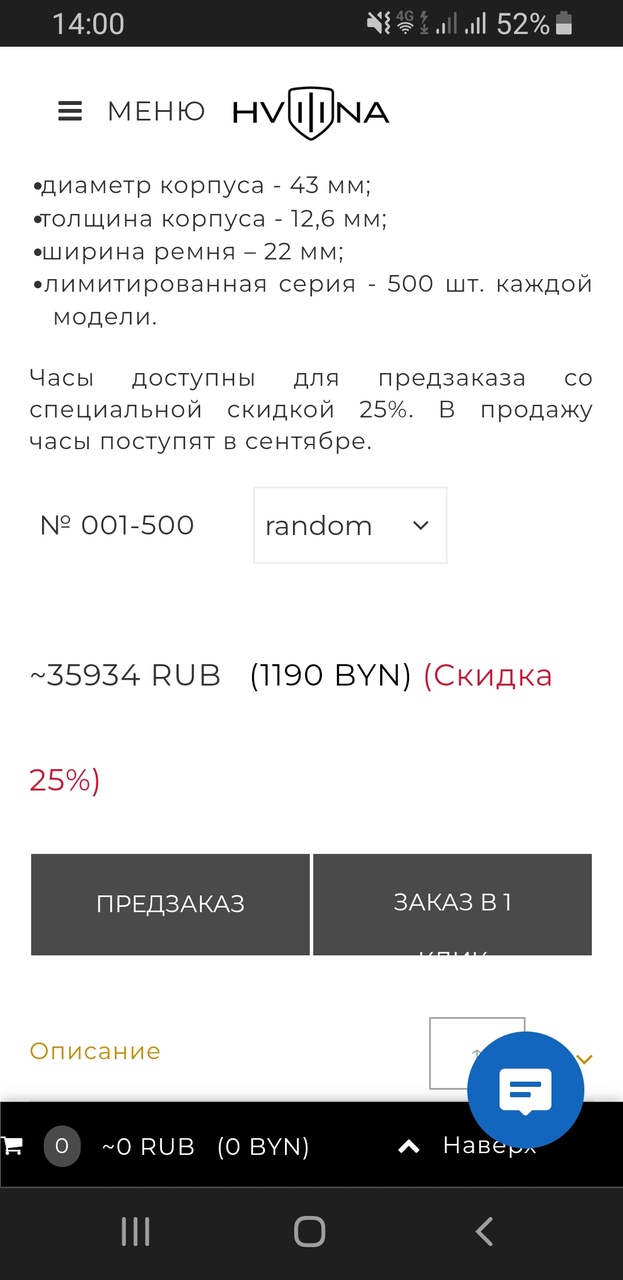Open the МЕНЮ hamburger menu
The image size is (623, 1280).
coord(131,111)
